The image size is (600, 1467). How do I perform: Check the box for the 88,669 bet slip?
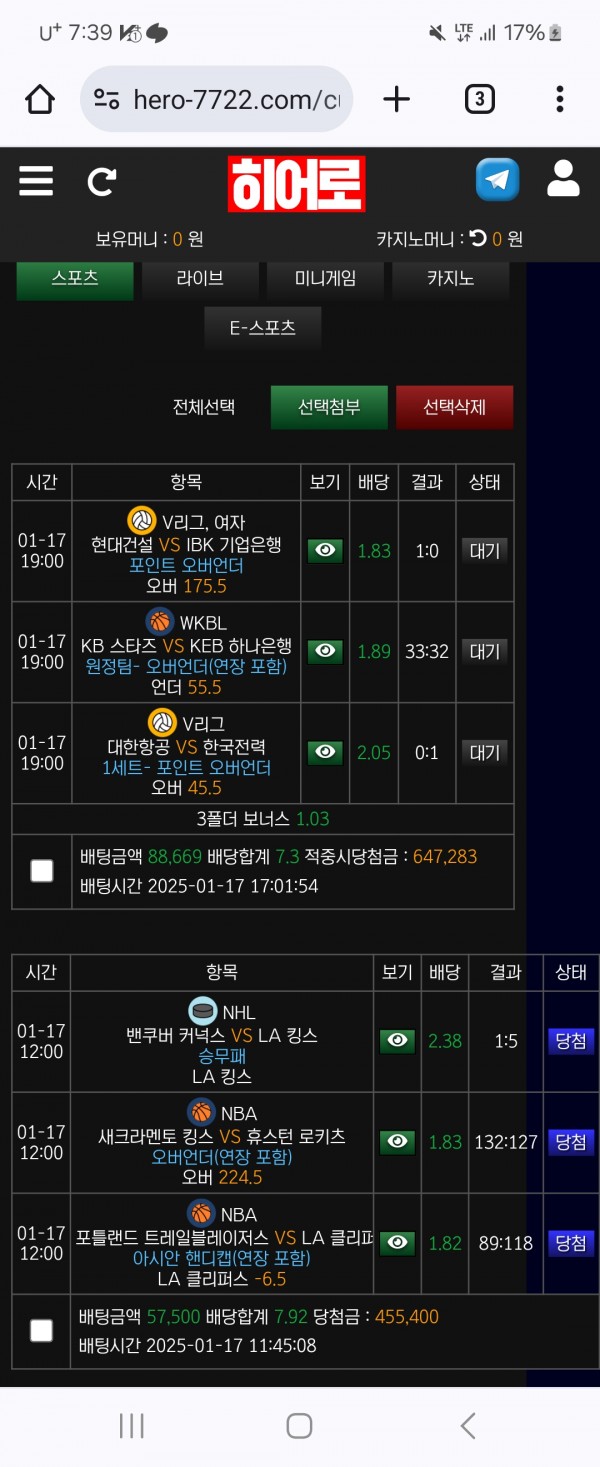click(42, 871)
